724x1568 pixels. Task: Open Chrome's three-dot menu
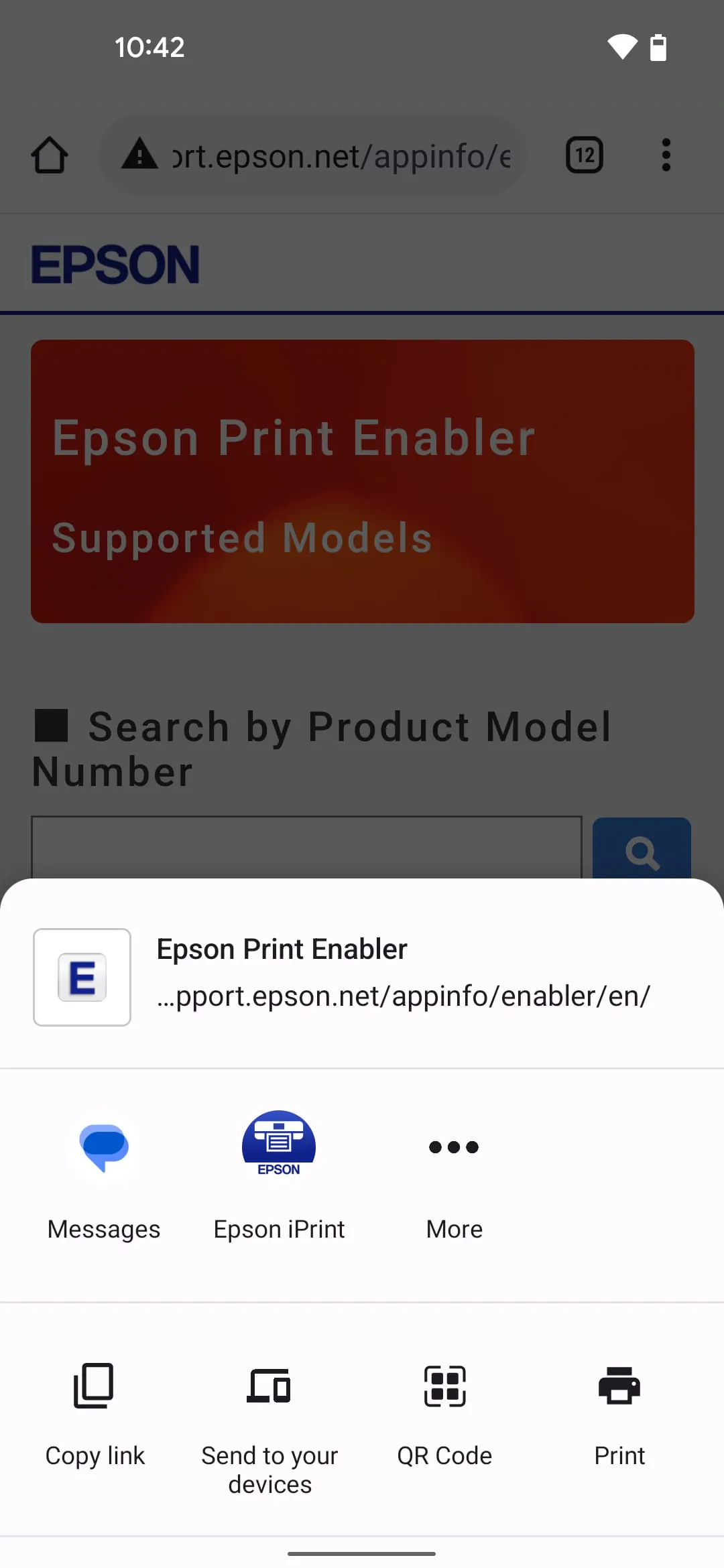pos(666,155)
